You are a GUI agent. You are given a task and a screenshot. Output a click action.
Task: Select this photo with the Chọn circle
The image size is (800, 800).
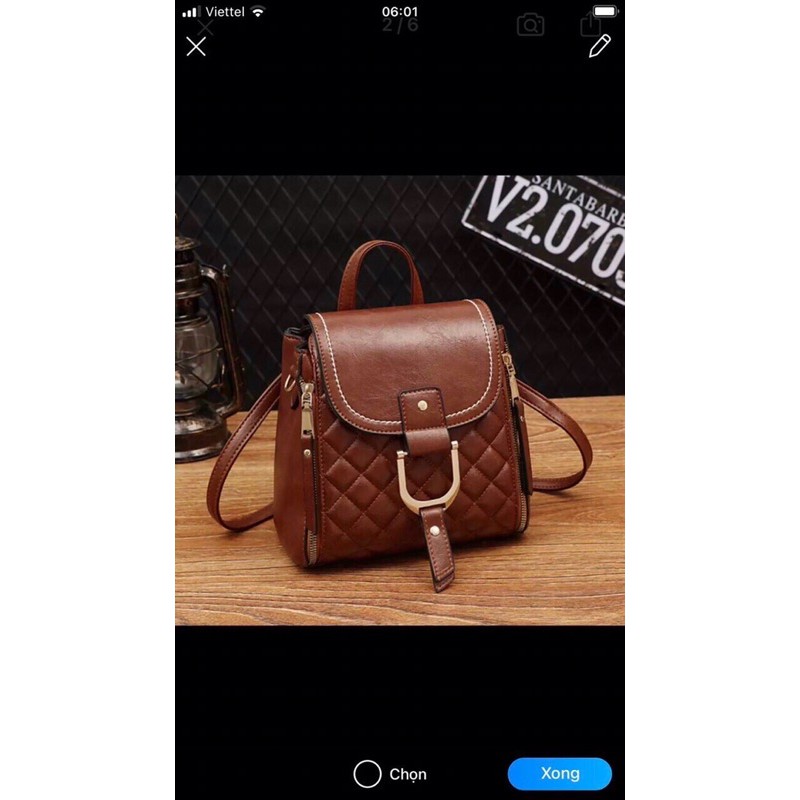368,774
